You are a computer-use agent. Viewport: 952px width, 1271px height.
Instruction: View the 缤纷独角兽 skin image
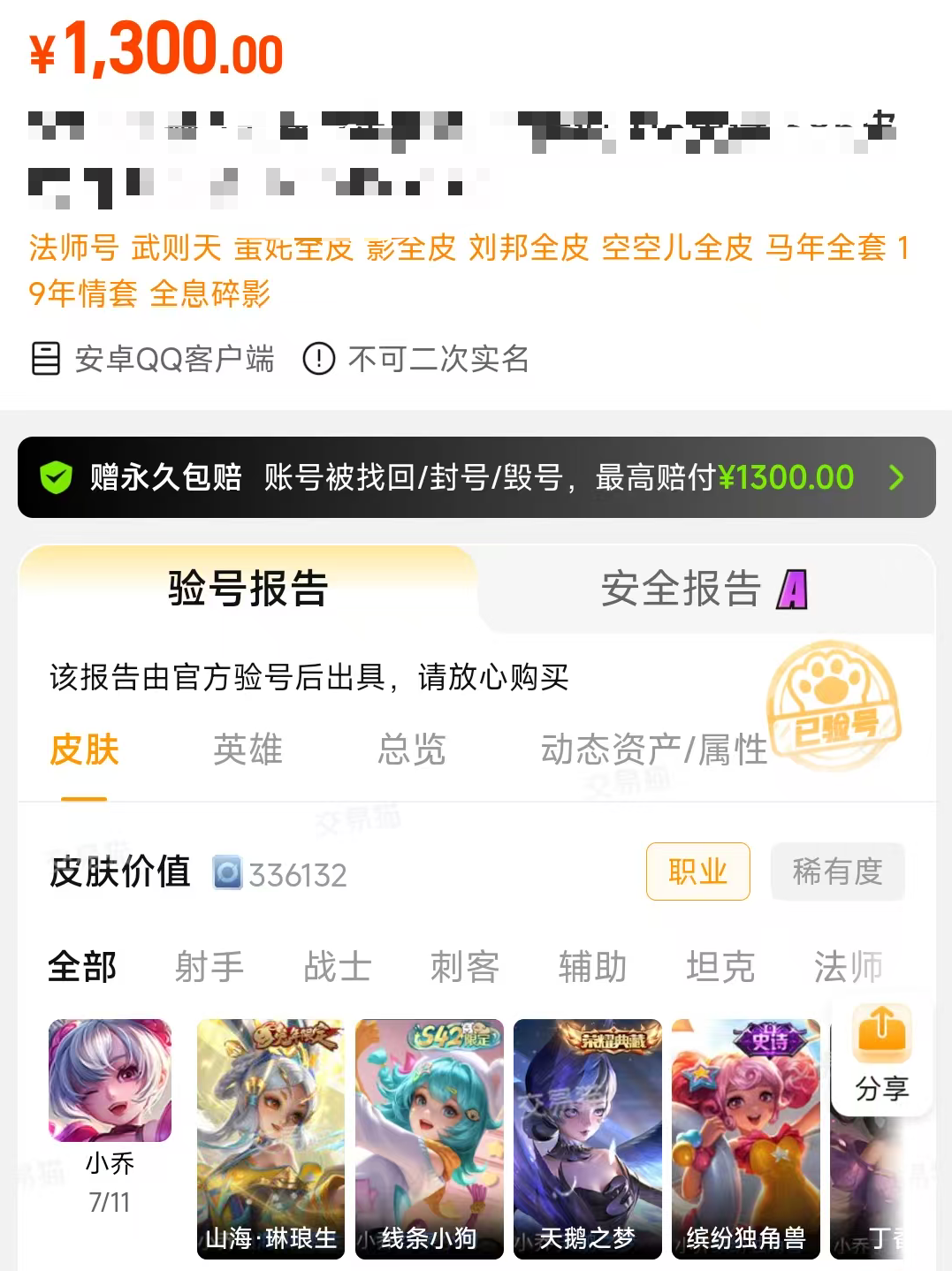point(746,1138)
